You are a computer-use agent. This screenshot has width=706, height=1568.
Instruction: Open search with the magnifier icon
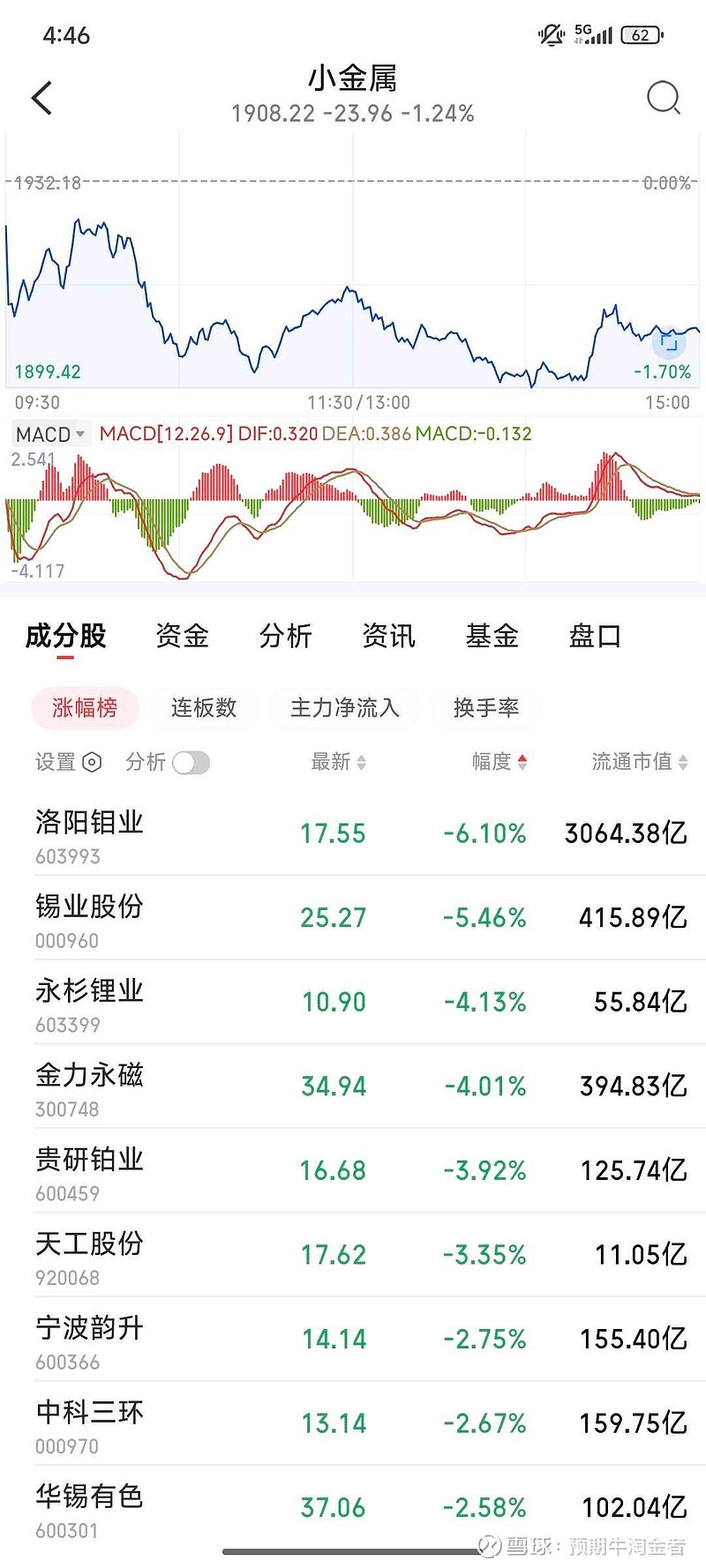coord(663,97)
